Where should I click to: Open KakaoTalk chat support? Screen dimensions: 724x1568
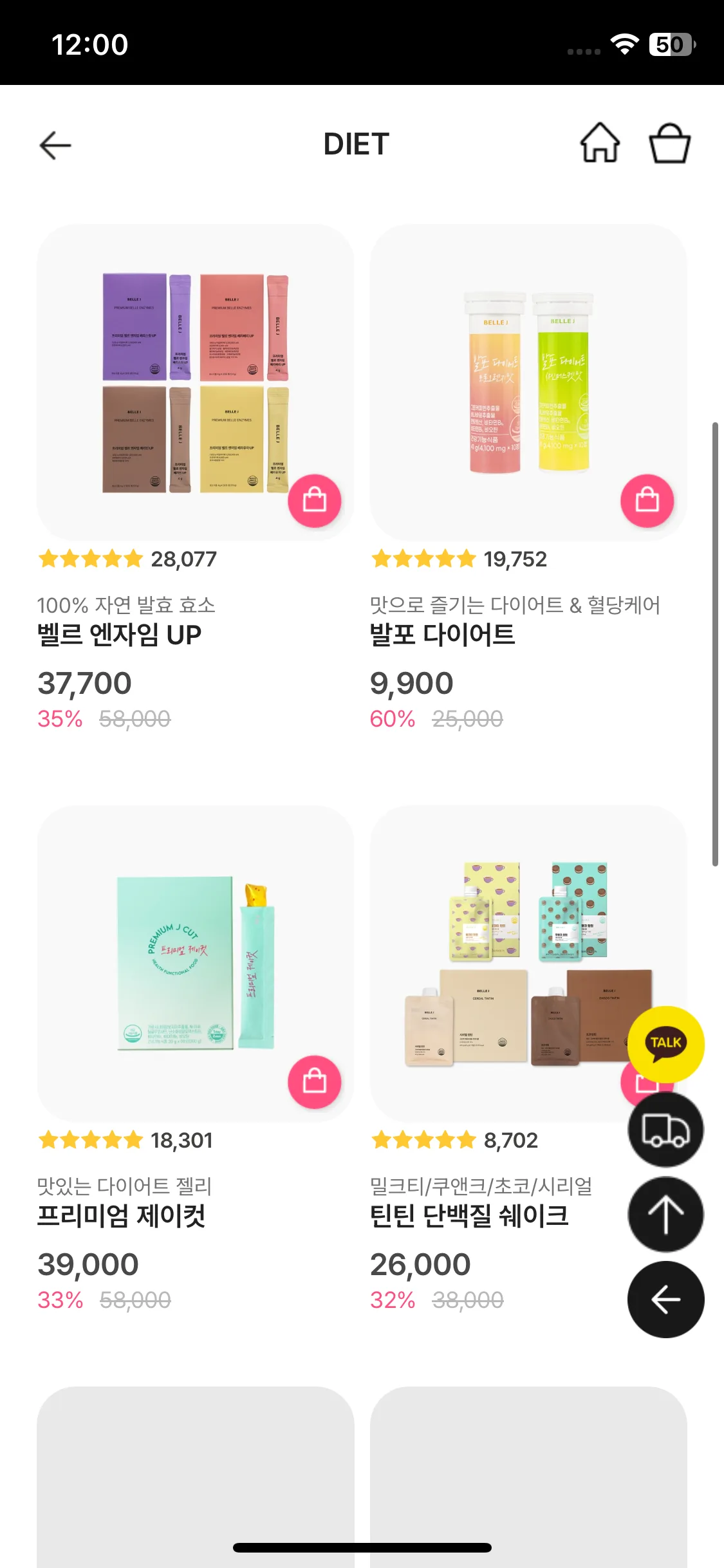click(x=665, y=1044)
